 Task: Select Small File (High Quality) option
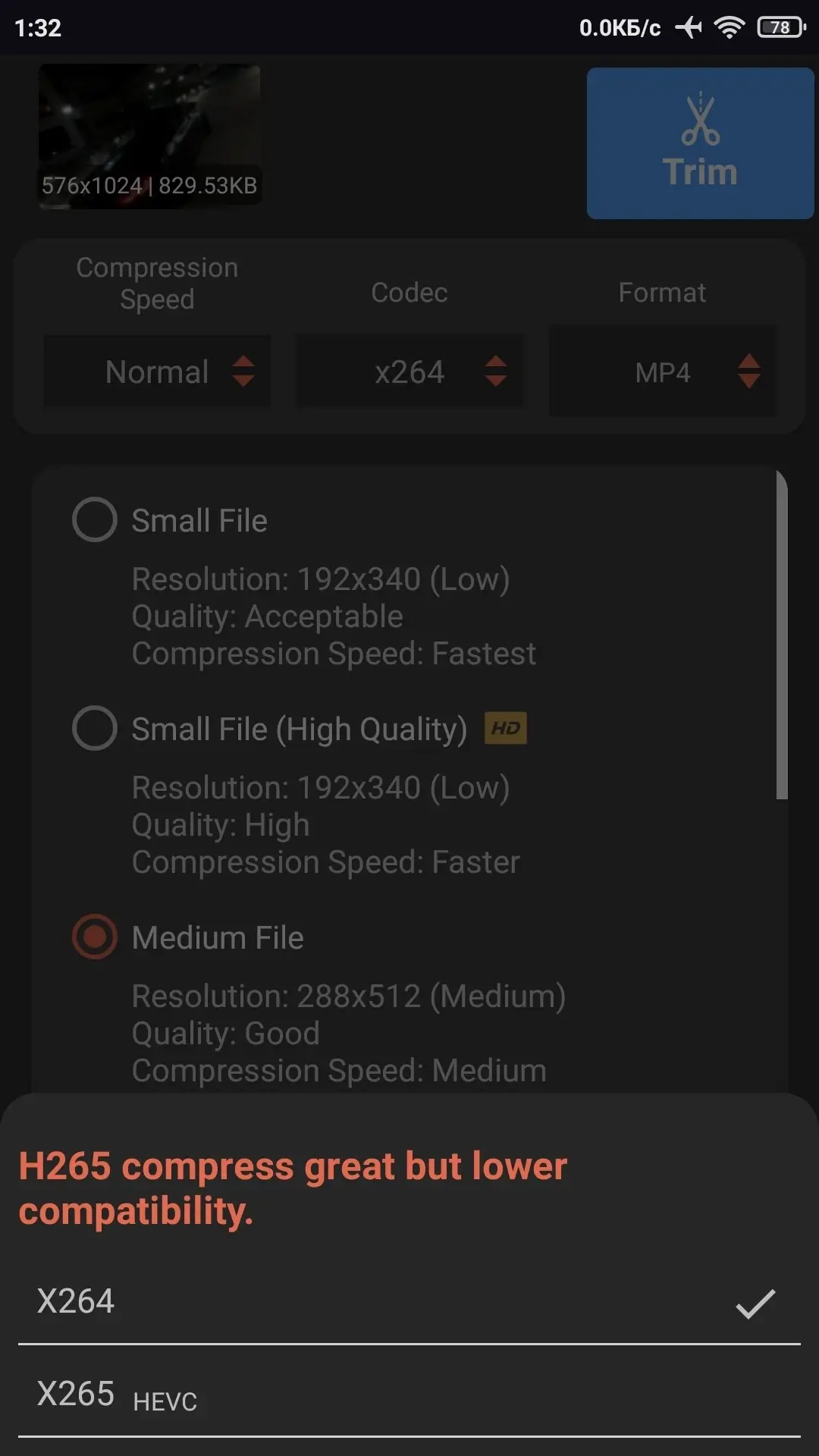click(95, 729)
